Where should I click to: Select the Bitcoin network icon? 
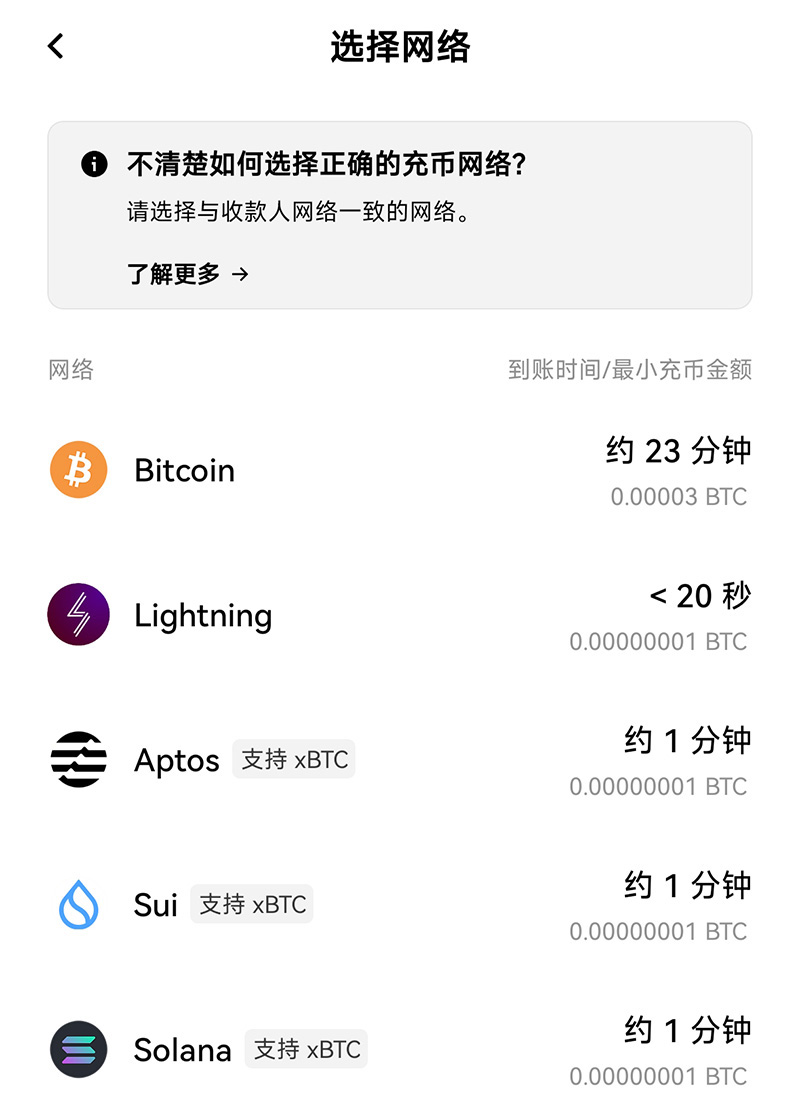pyautogui.click(x=78, y=468)
